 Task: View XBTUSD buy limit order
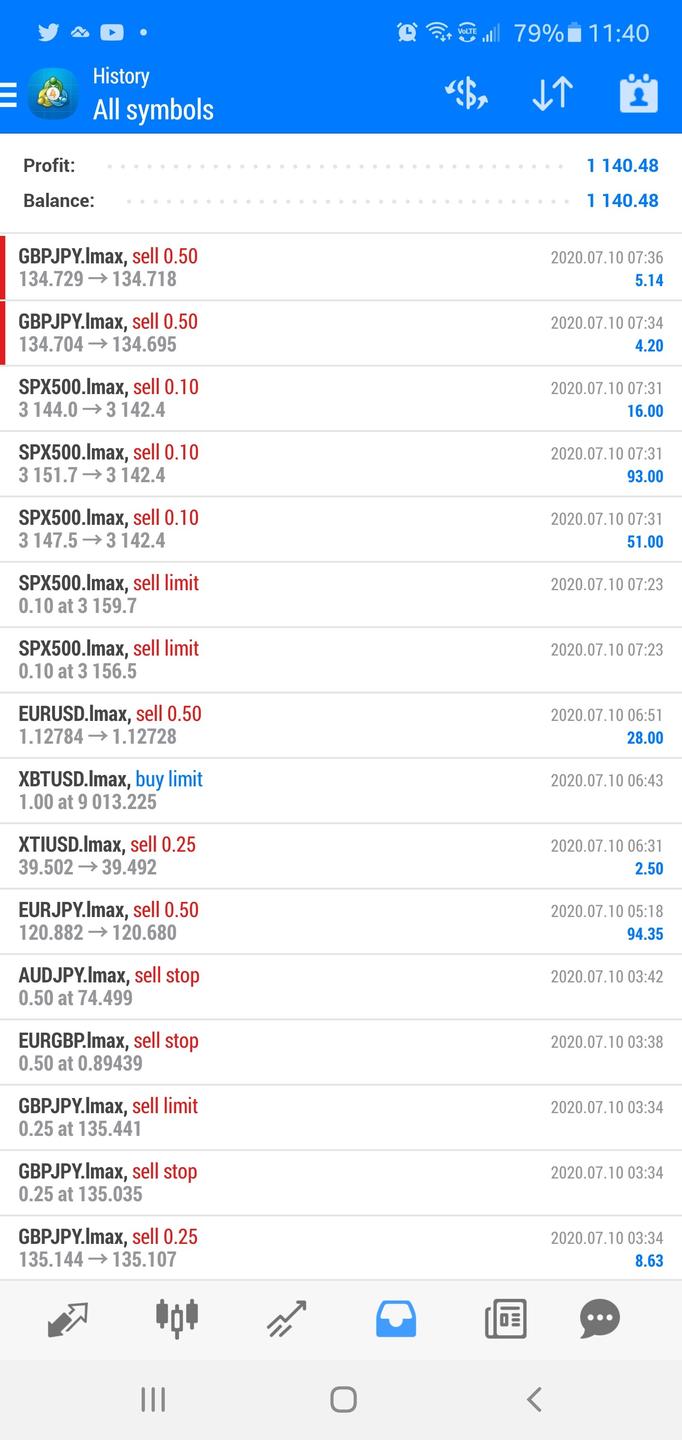340,790
